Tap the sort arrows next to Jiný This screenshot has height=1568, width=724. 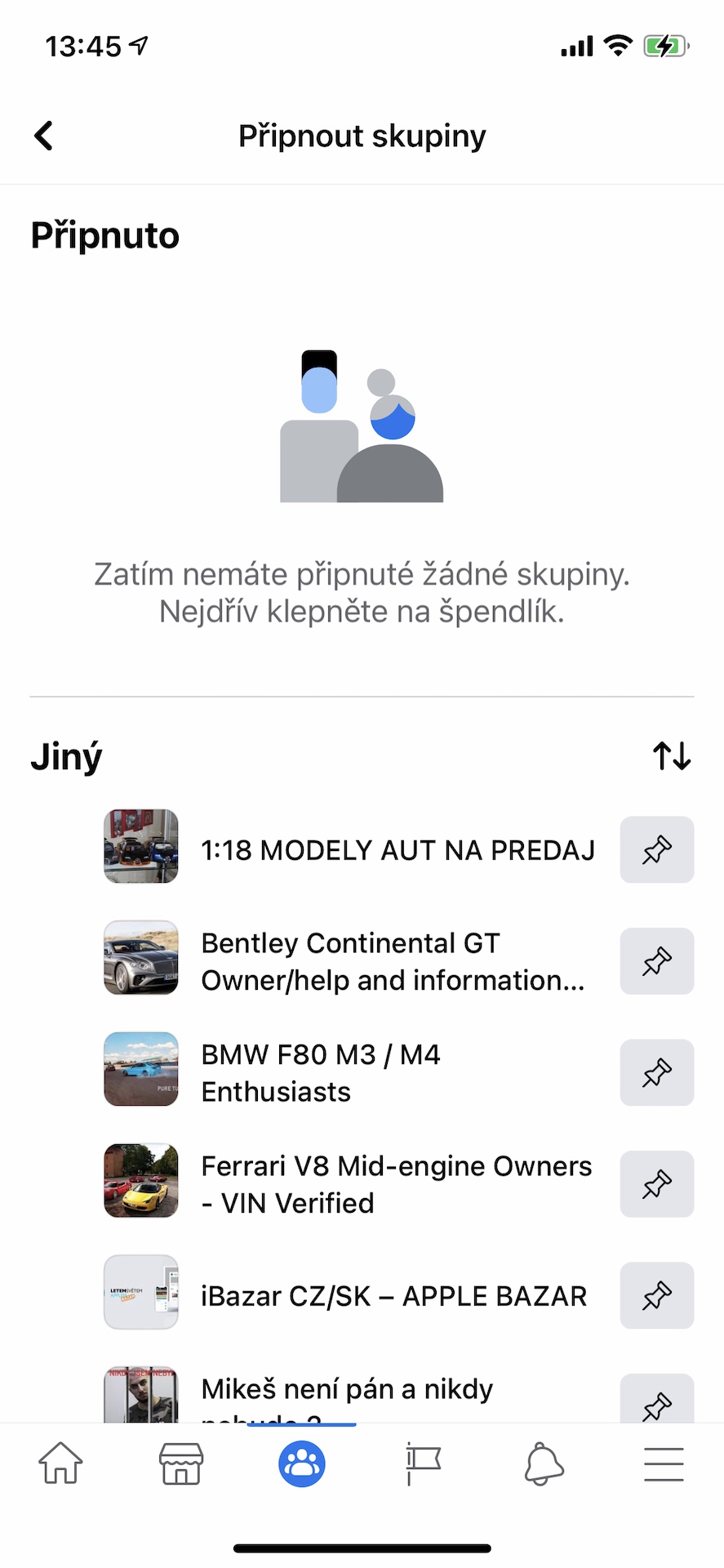coord(672,756)
